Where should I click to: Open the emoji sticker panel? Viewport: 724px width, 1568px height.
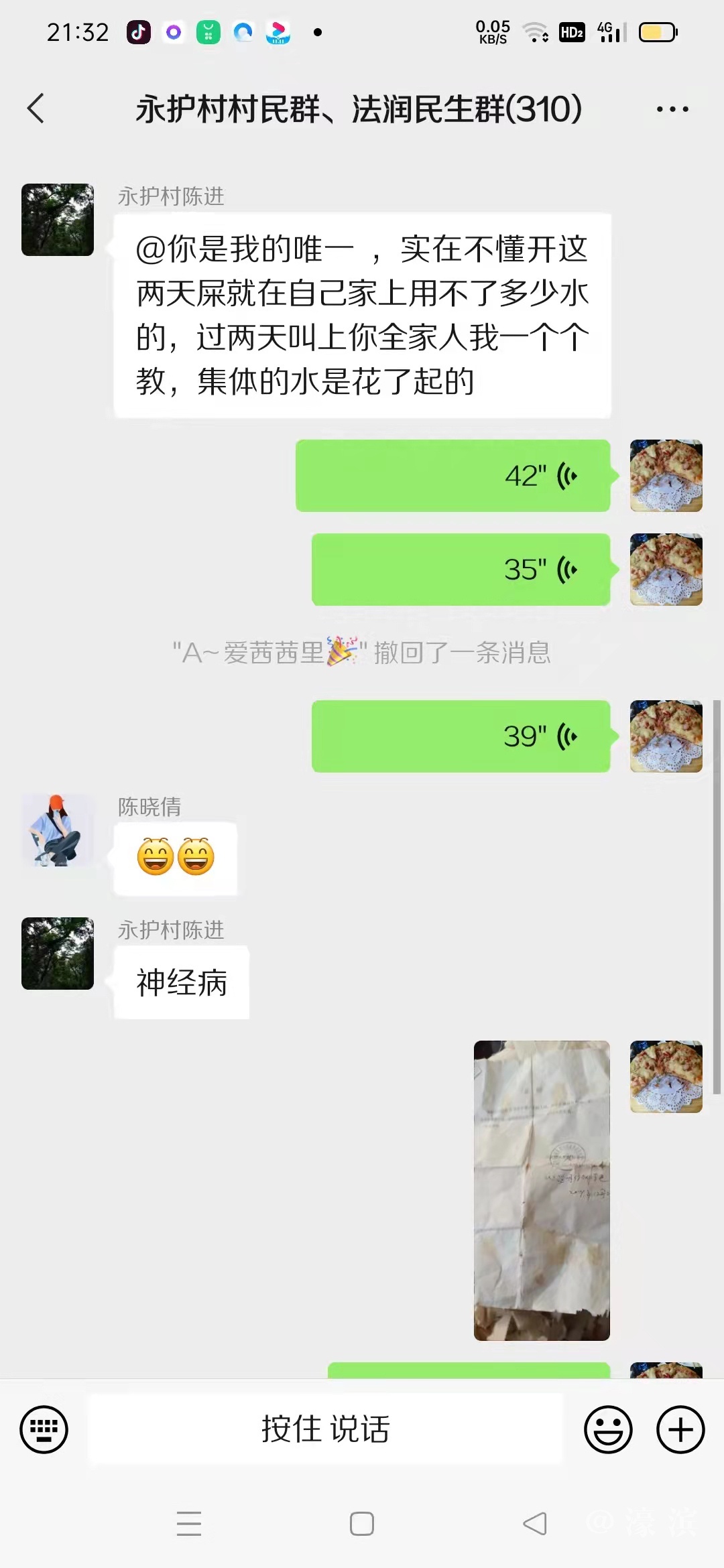click(608, 1429)
